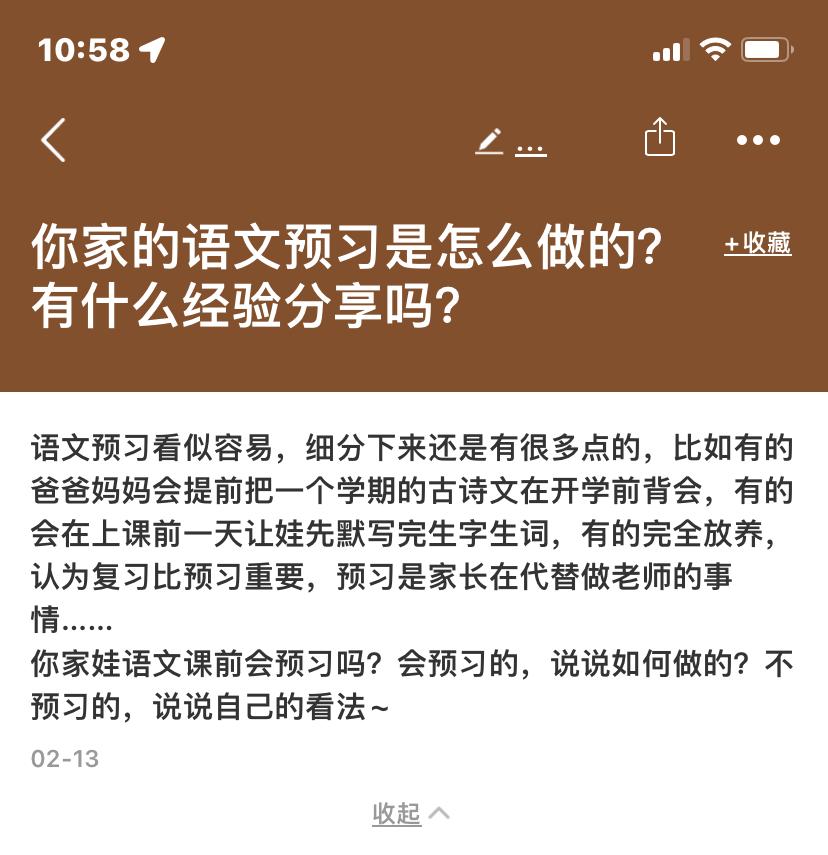Share this discussion topic

[x=659, y=139]
